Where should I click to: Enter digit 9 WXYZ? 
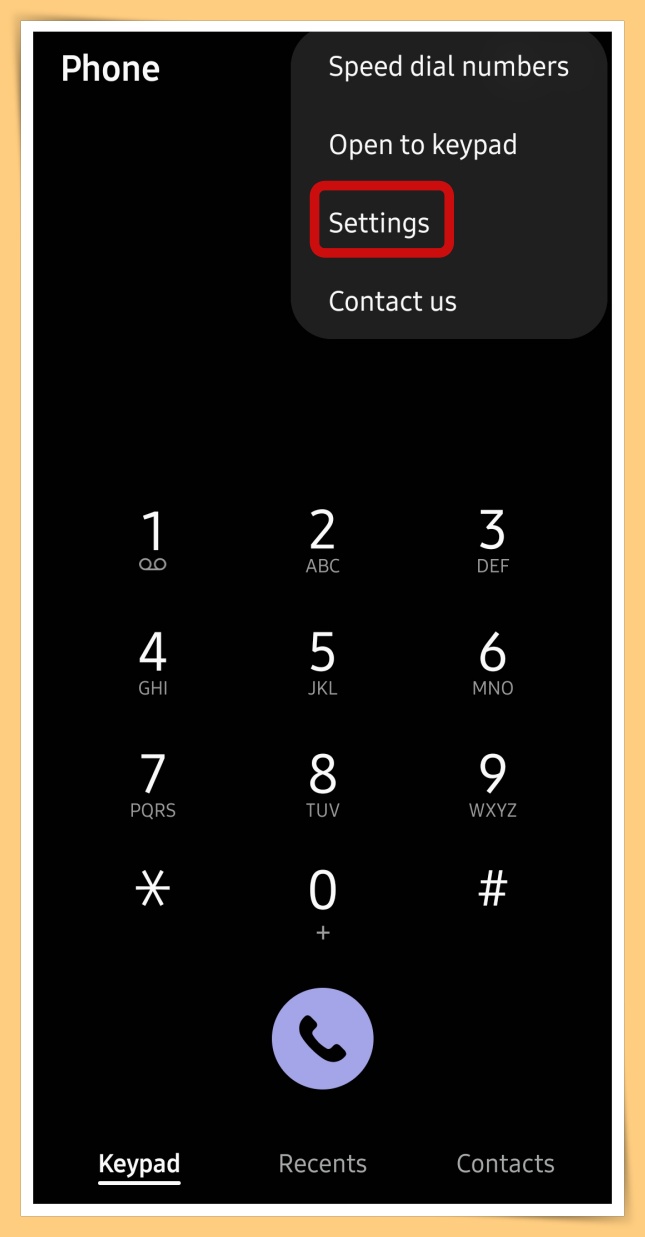point(492,785)
